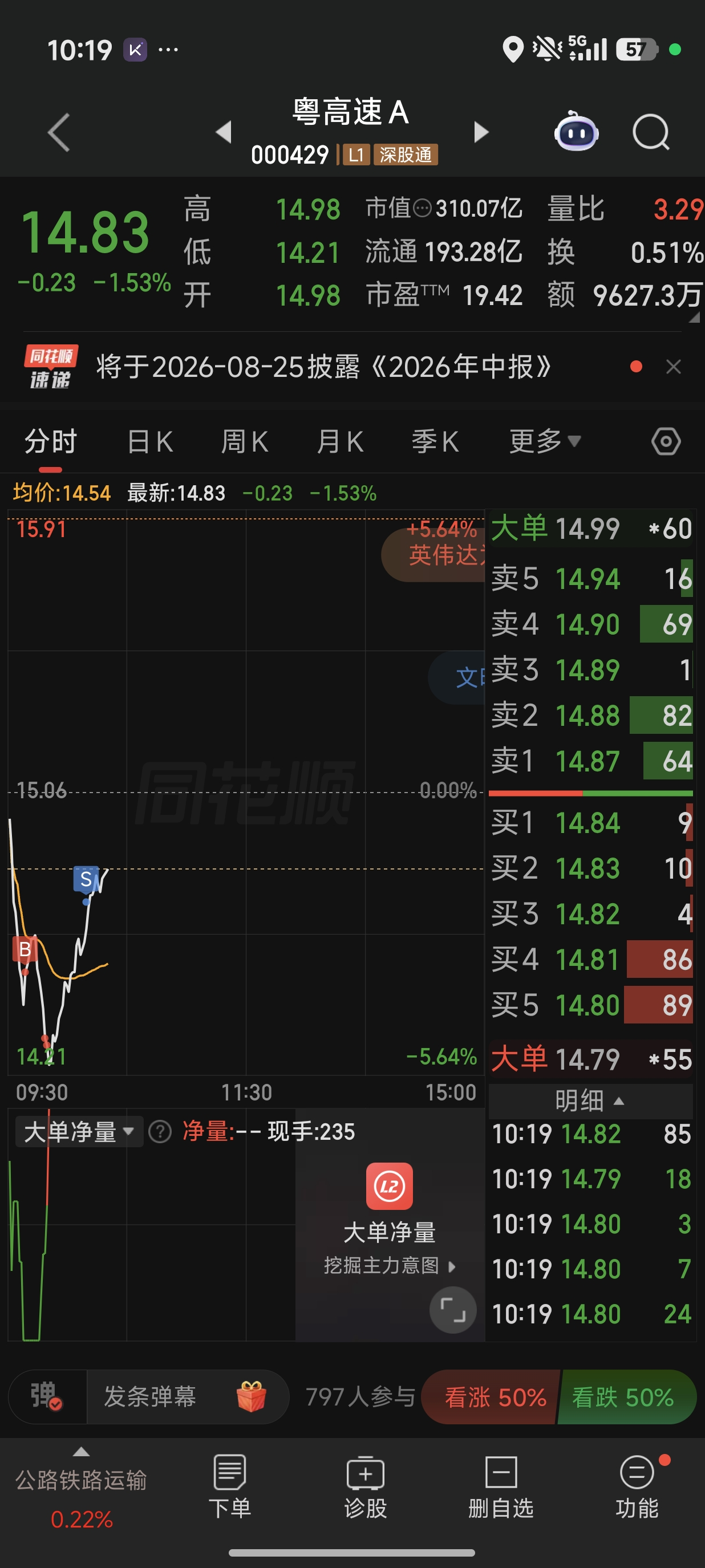This screenshot has height=1568, width=705.
Task: Go back using the top-left arrow
Action: coord(58,132)
